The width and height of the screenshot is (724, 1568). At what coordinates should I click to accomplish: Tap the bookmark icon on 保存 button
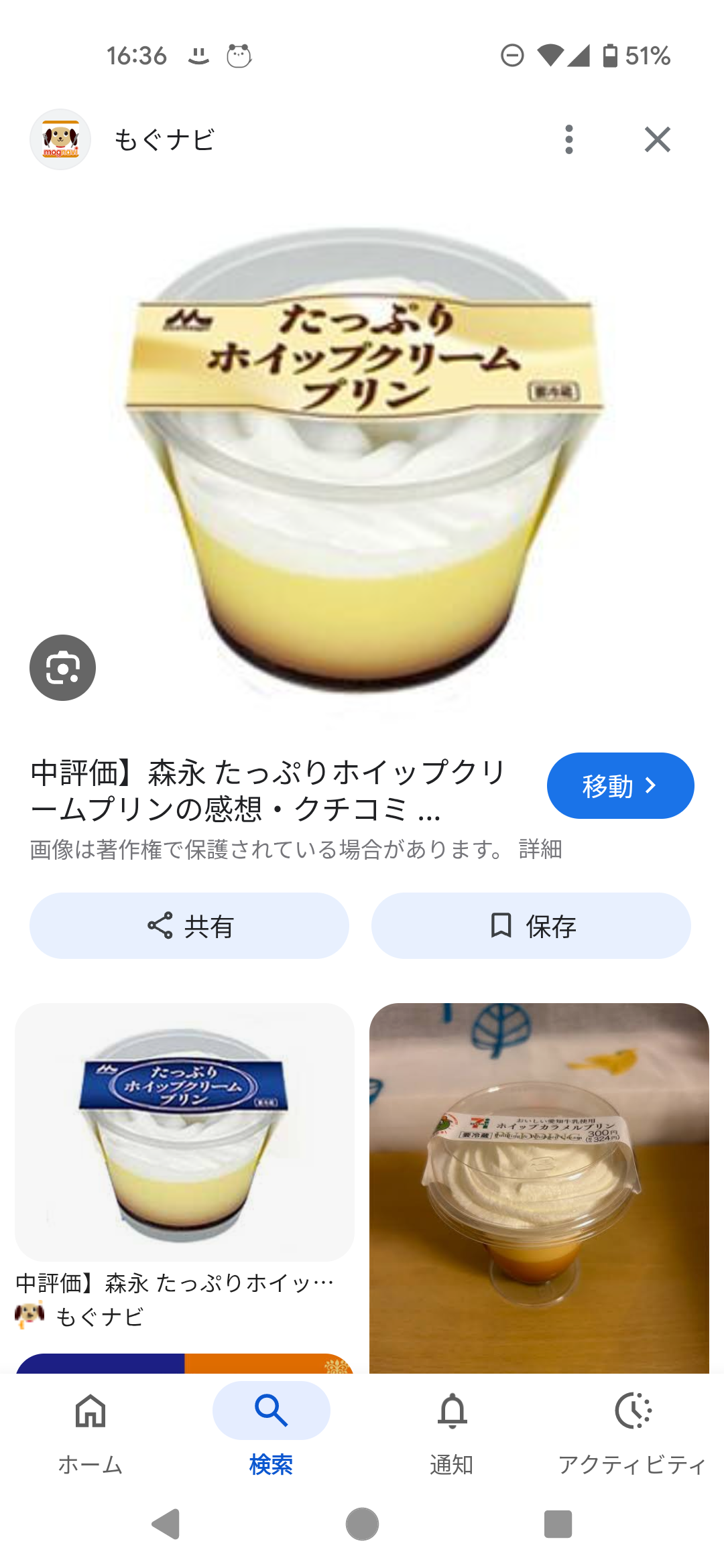click(500, 925)
